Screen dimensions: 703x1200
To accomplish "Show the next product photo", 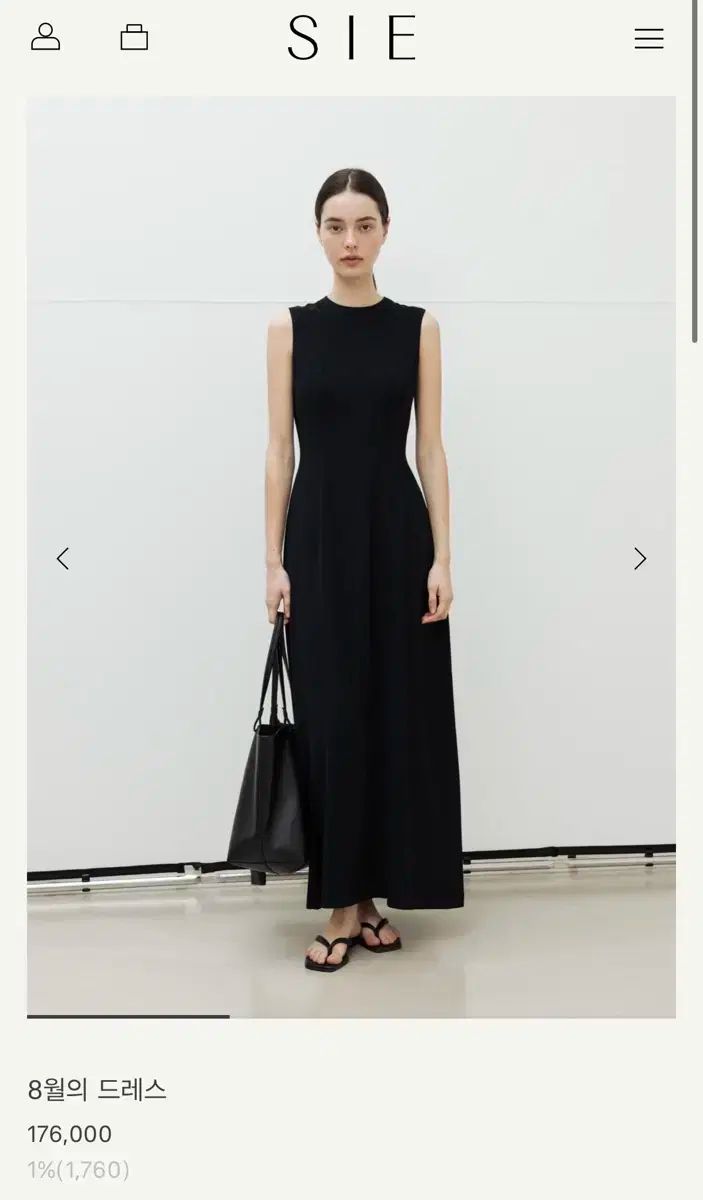I will point(640,558).
